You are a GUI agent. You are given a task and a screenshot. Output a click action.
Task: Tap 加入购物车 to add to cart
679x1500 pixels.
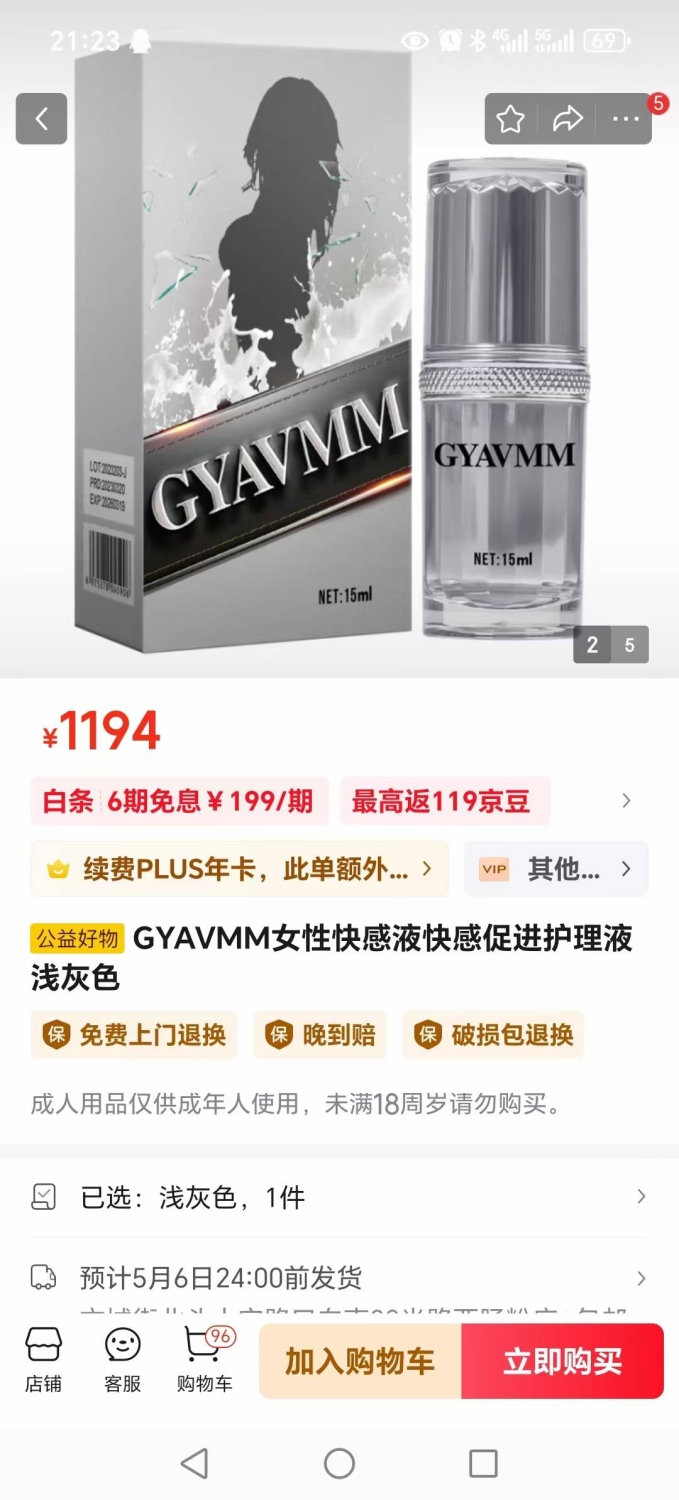pos(360,1361)
